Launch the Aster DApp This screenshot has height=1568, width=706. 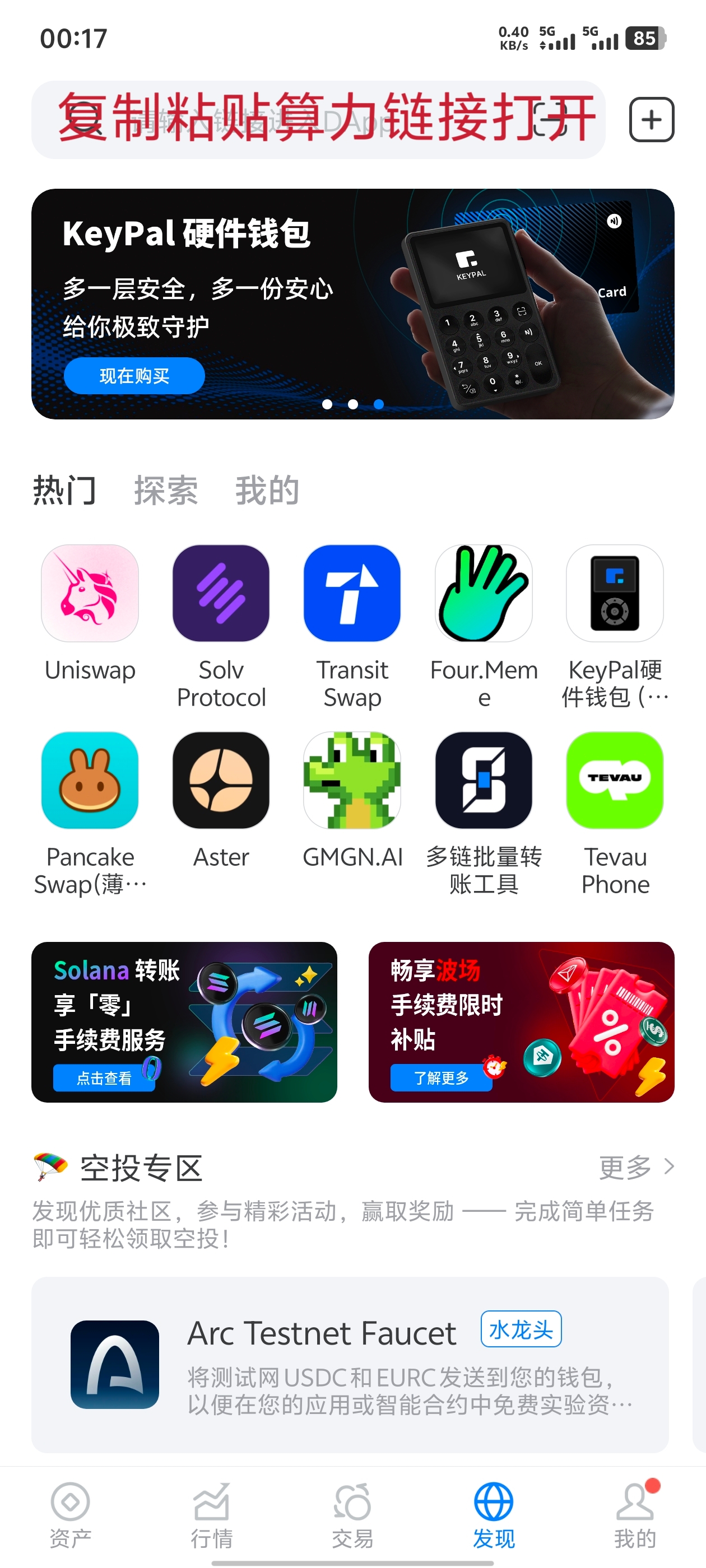click(x=221, y=780)
